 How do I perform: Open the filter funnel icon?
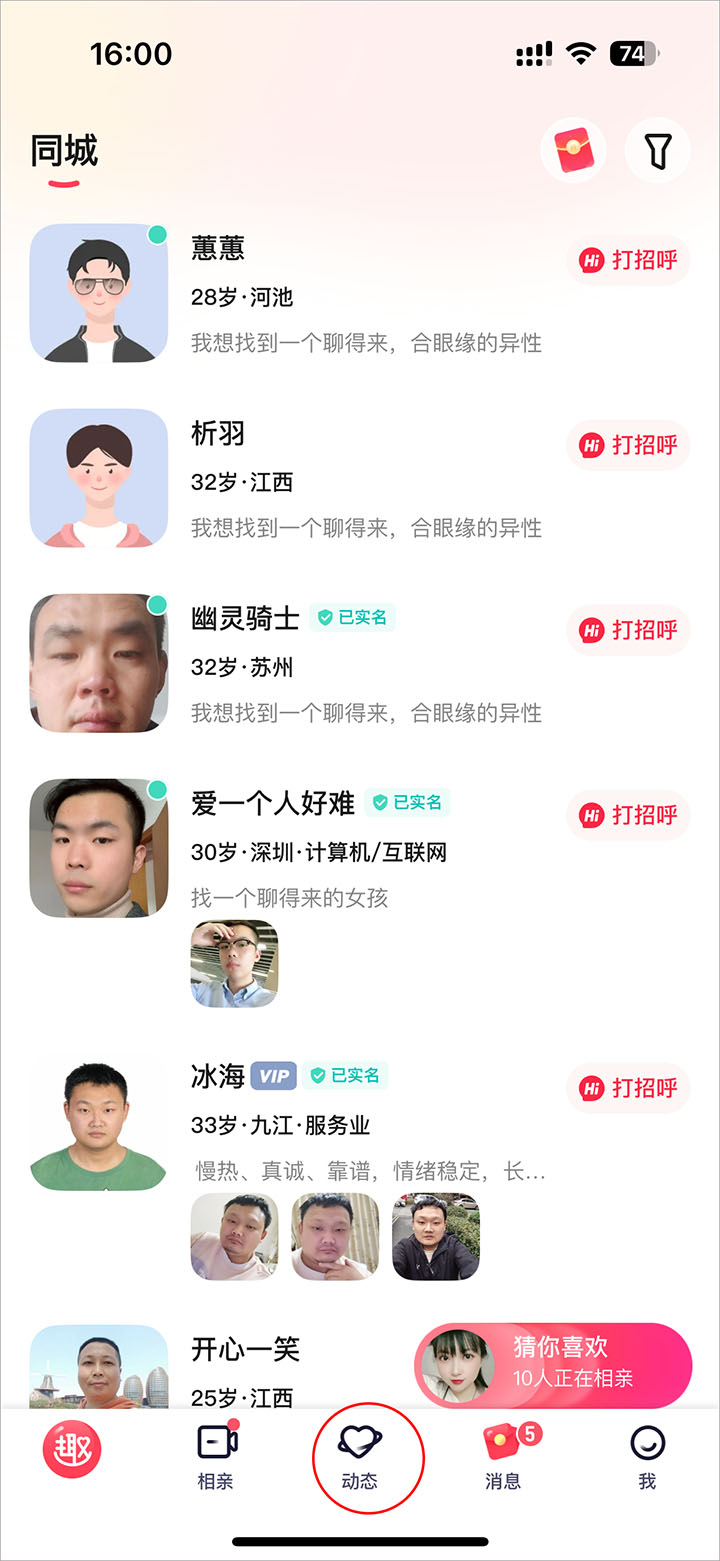pyautogui.click(x=657, y=151)
